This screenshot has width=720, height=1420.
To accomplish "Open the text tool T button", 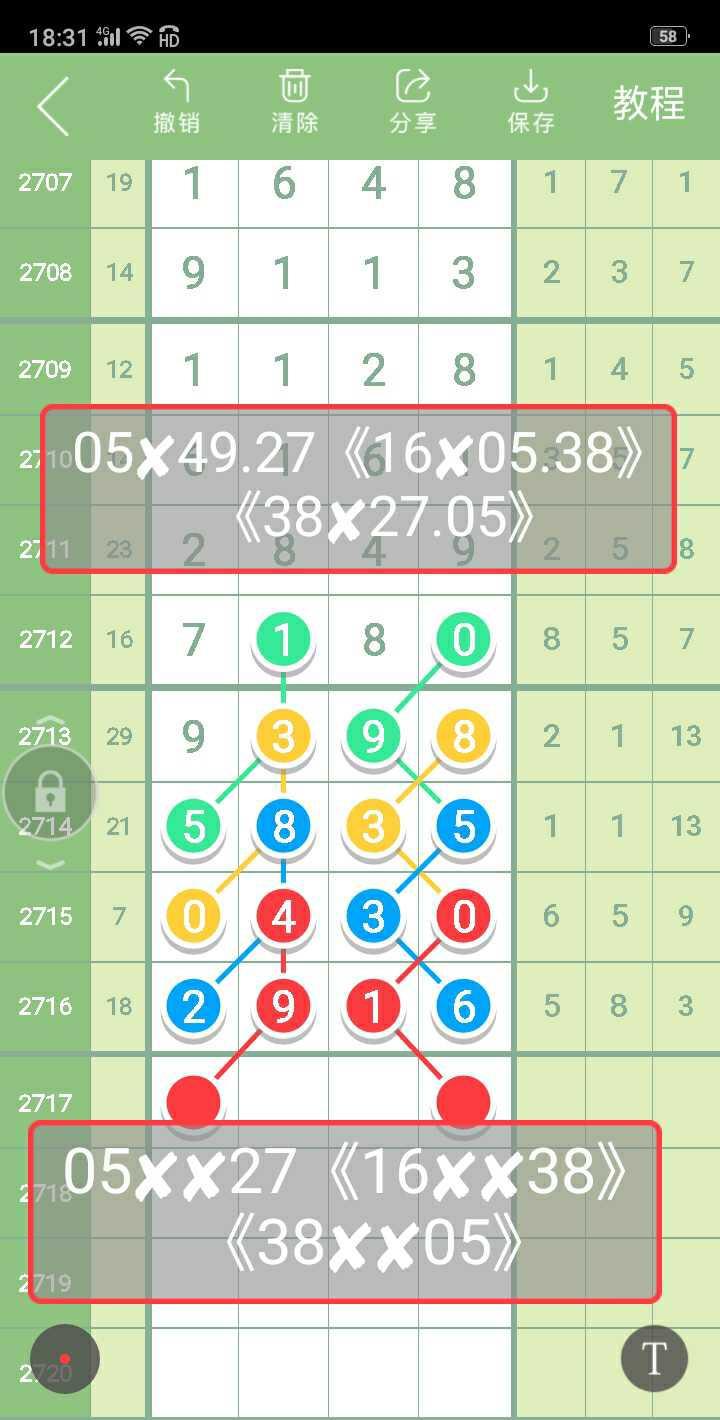I will point(654,1359).
